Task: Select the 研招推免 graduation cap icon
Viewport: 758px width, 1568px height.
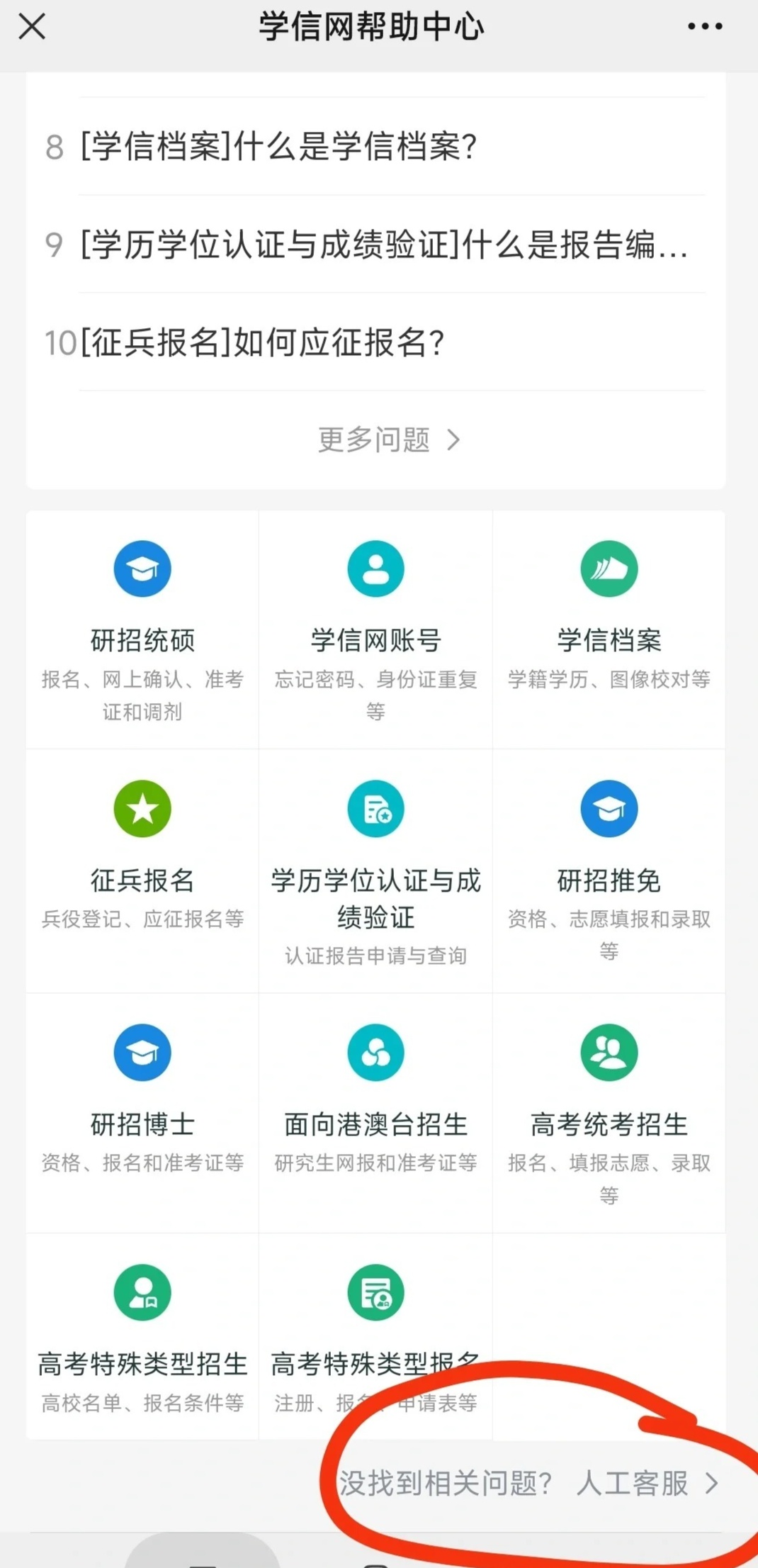Action: pos(609,808)
